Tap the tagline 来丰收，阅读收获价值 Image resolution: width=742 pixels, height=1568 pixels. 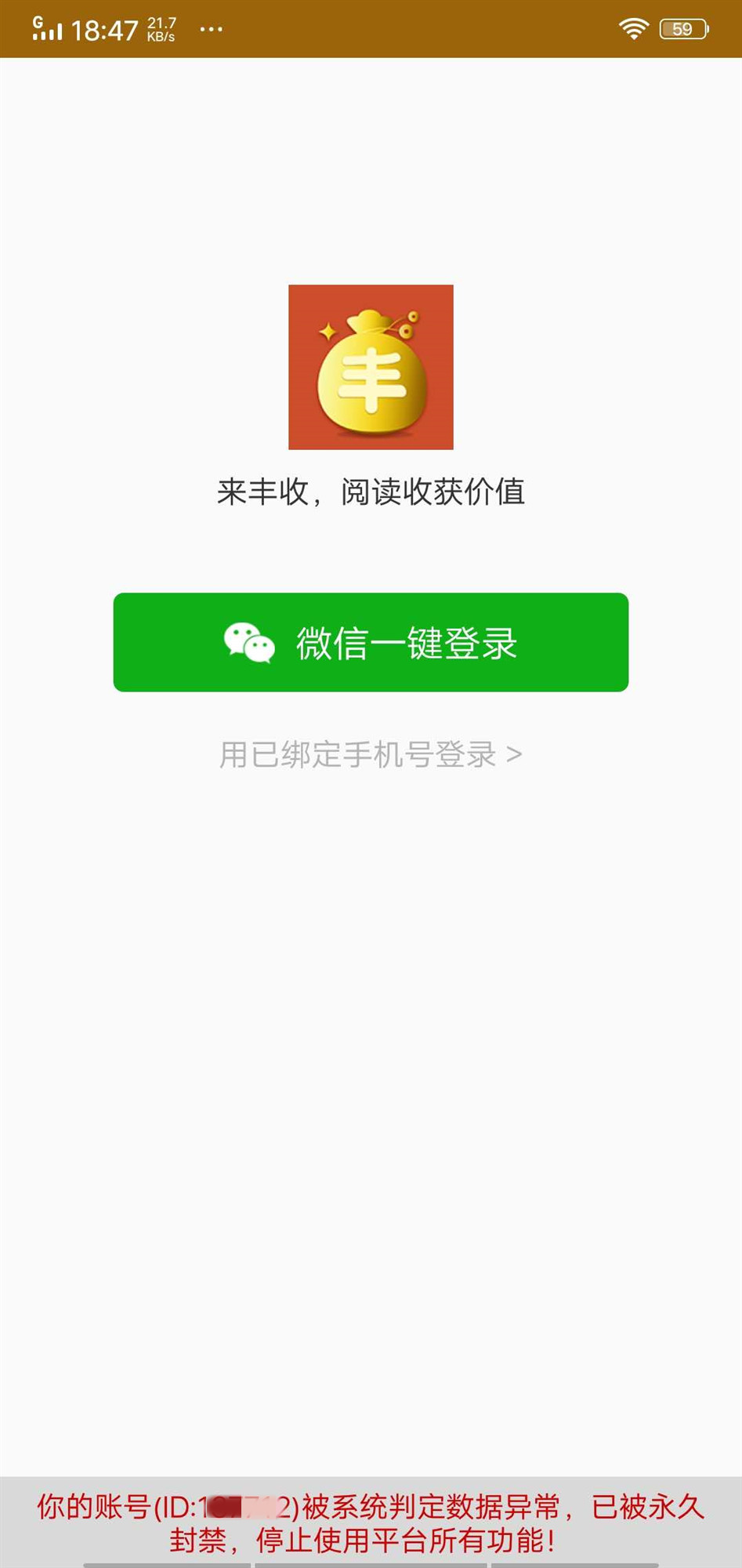371,492
